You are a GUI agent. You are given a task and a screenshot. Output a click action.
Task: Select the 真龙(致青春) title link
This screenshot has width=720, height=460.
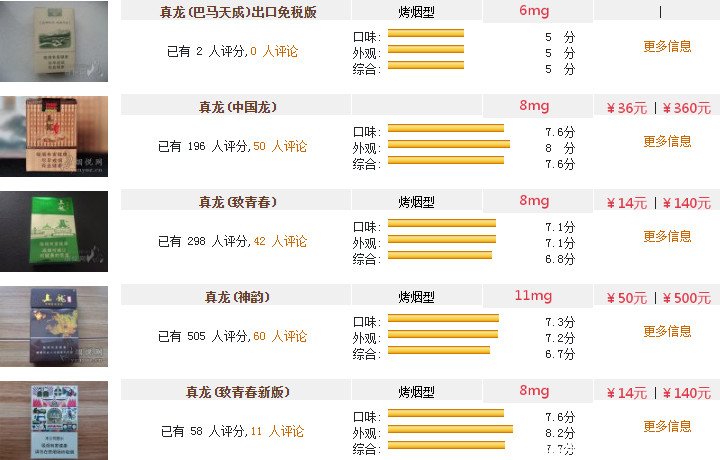pyautogui.click(x=238, y=202)
